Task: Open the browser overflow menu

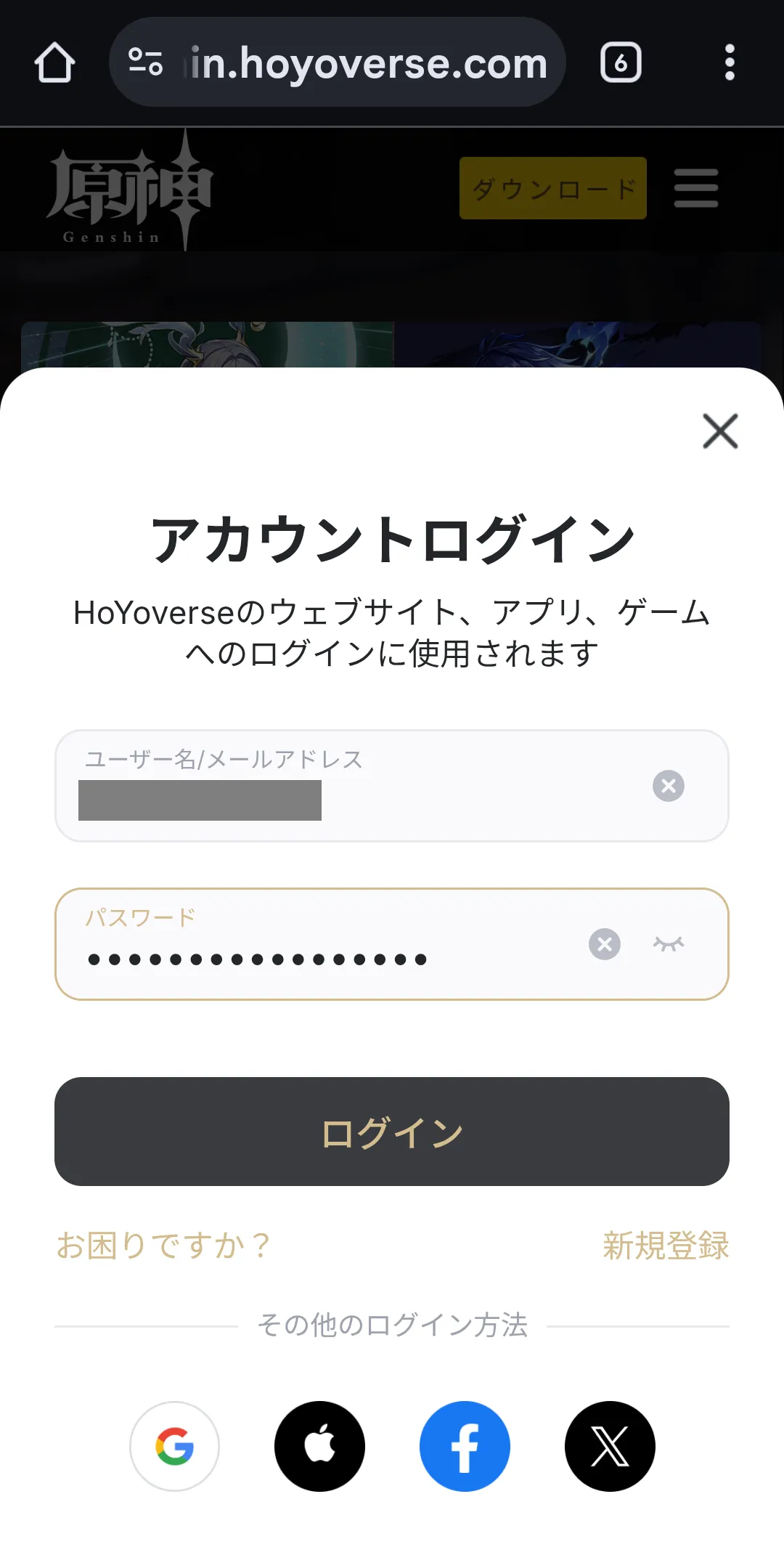Action: [x=730, y=62]
